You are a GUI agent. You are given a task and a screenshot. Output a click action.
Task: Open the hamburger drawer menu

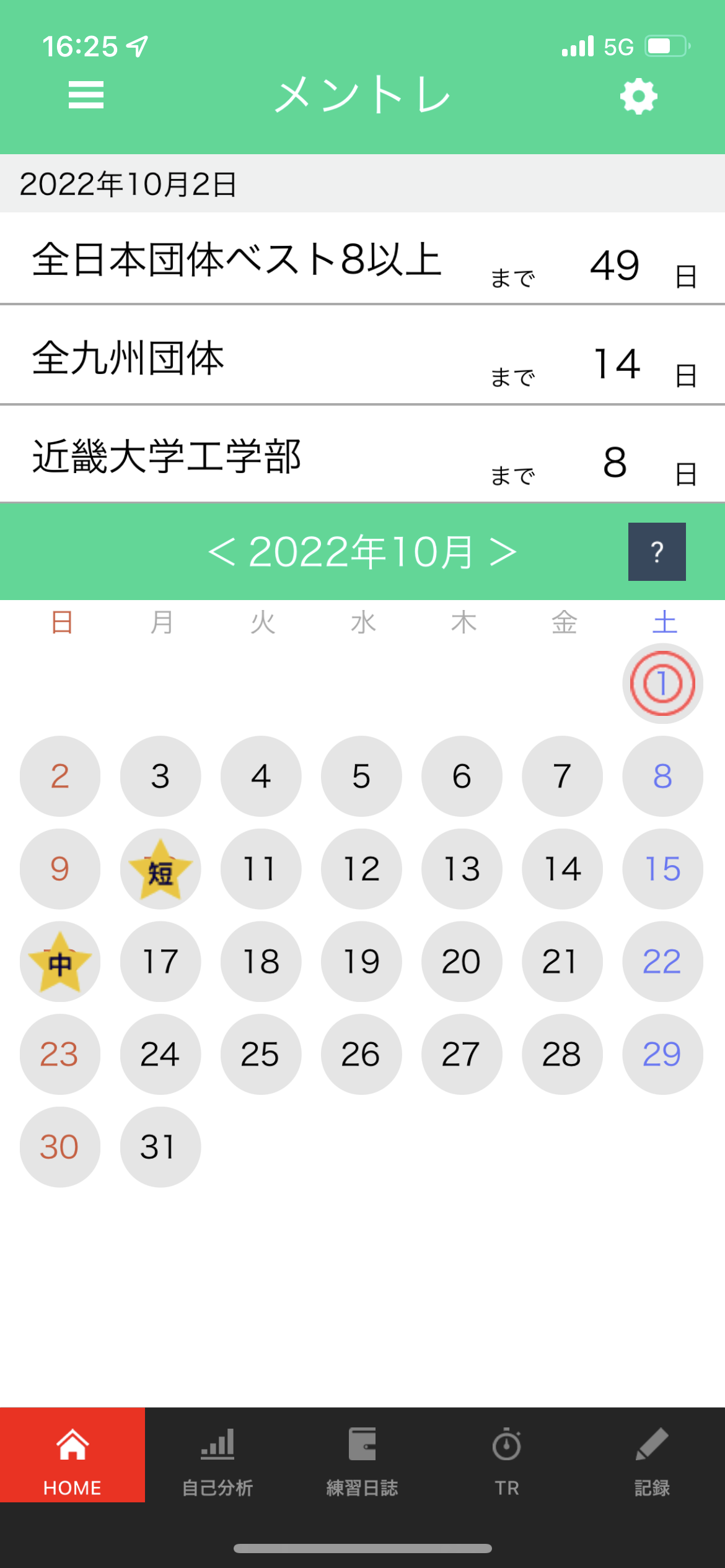coord(86,95)
